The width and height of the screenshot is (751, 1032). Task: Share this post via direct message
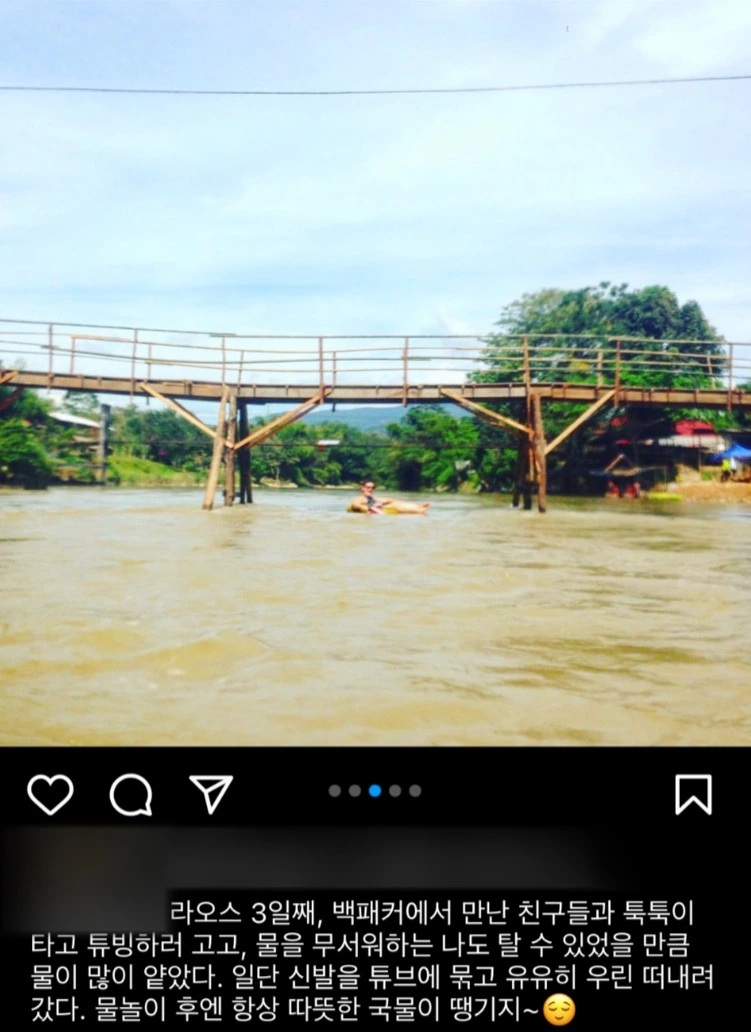[211, 793]
